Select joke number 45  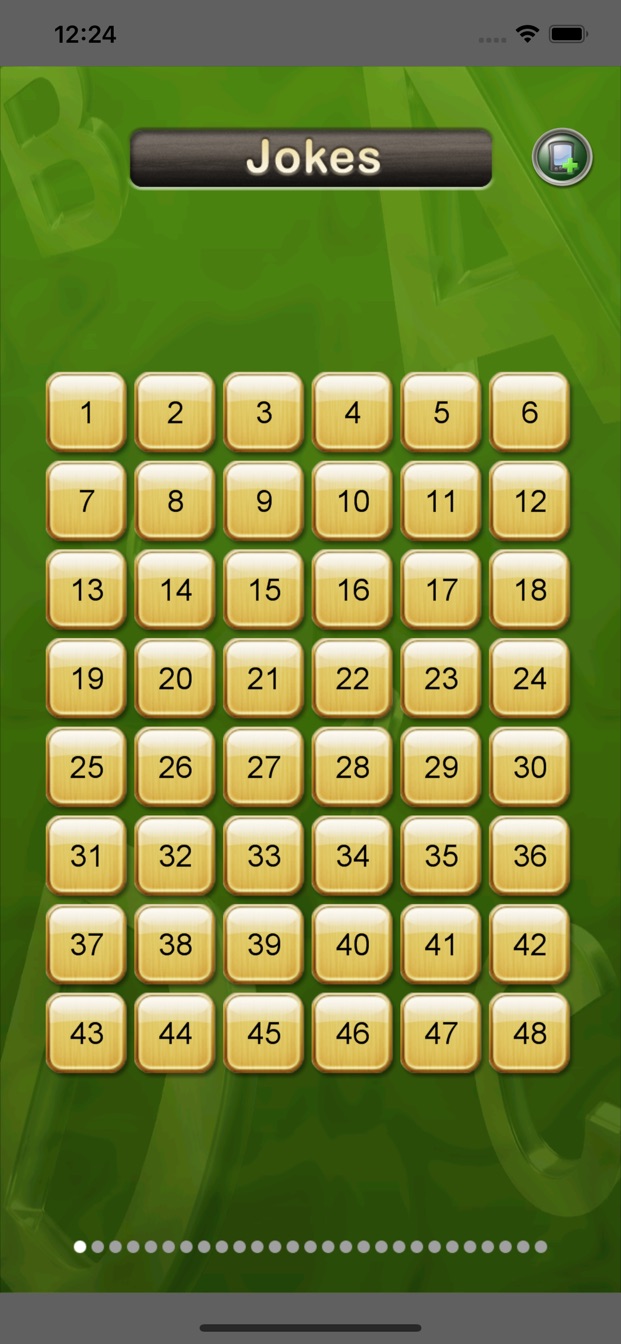[x=264, y=1033]
